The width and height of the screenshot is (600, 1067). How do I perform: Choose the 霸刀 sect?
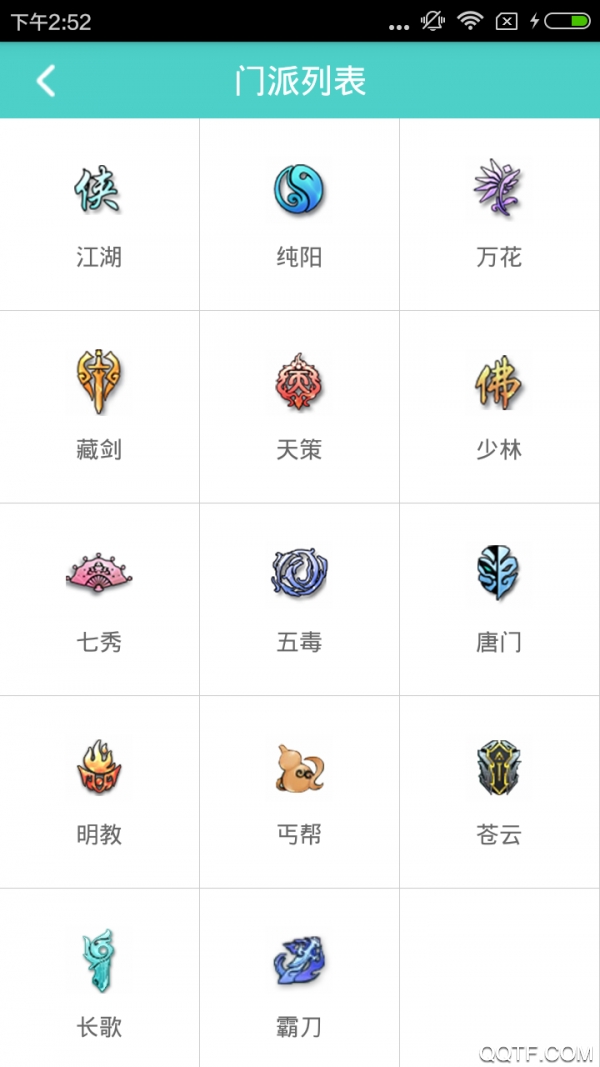299,982
